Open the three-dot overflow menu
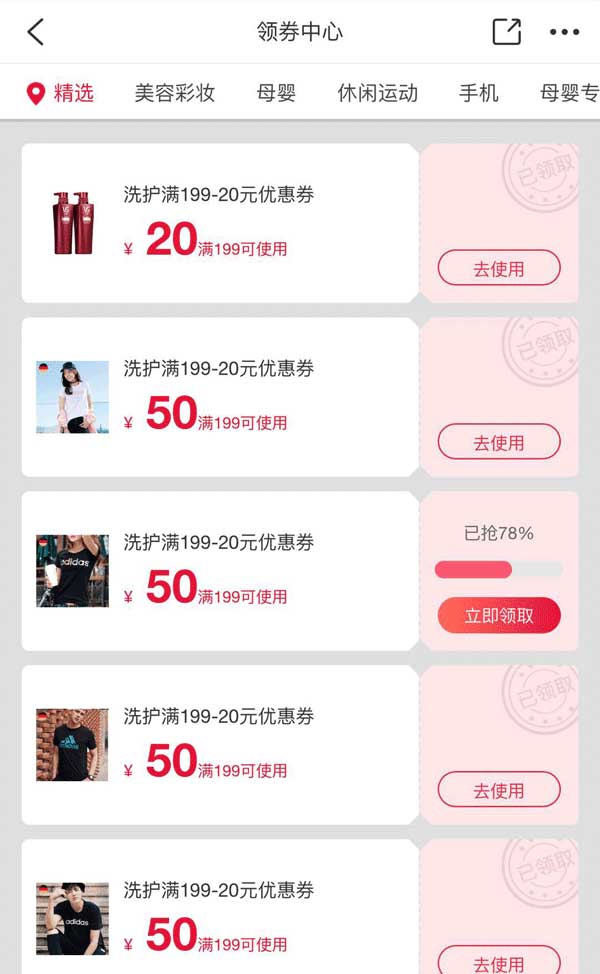 pyautogui.click(x=564, y=32)
